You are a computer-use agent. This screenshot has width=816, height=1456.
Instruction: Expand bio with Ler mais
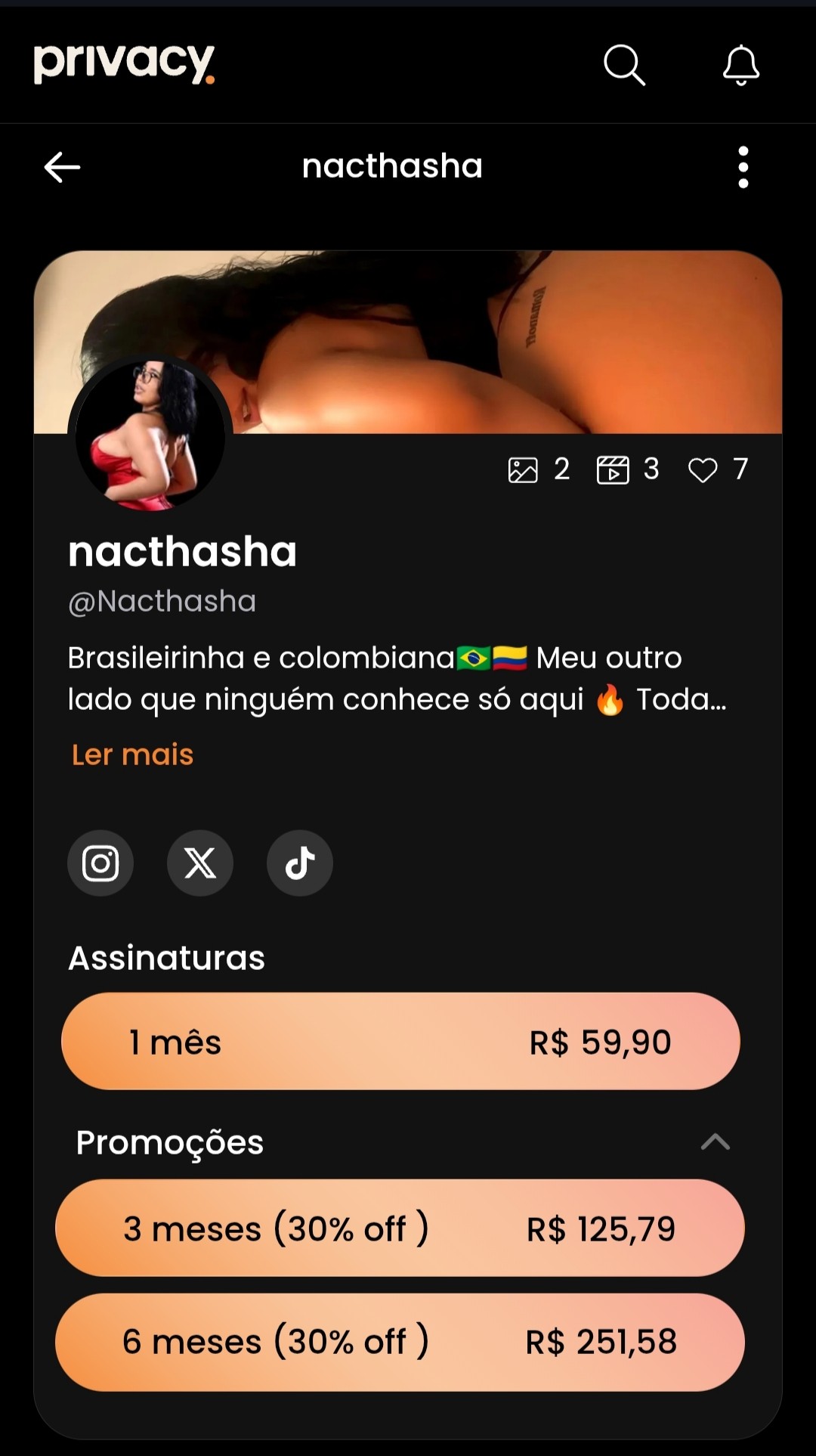pos(132,754)
